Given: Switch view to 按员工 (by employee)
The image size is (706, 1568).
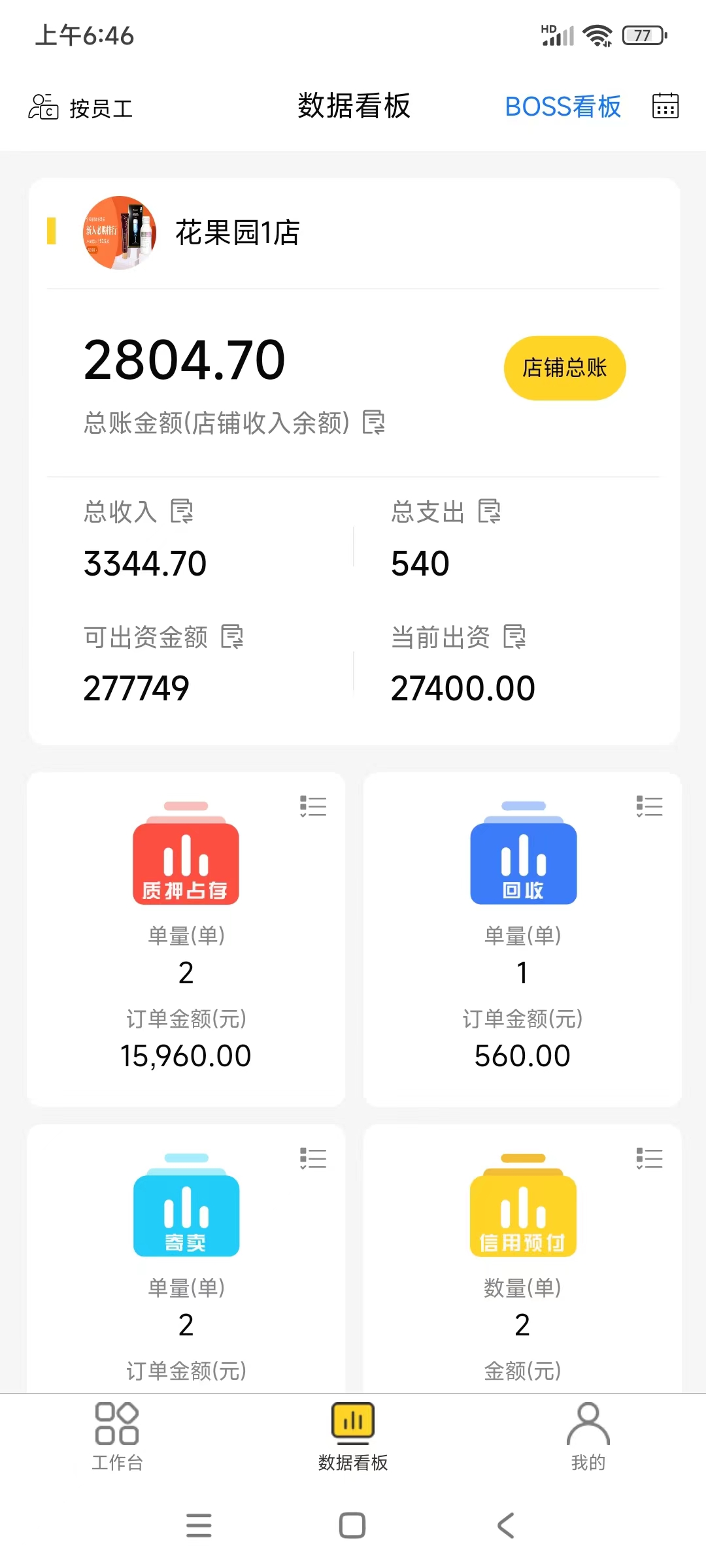Looking at the screenshot, I should click(x=80, y=107).
